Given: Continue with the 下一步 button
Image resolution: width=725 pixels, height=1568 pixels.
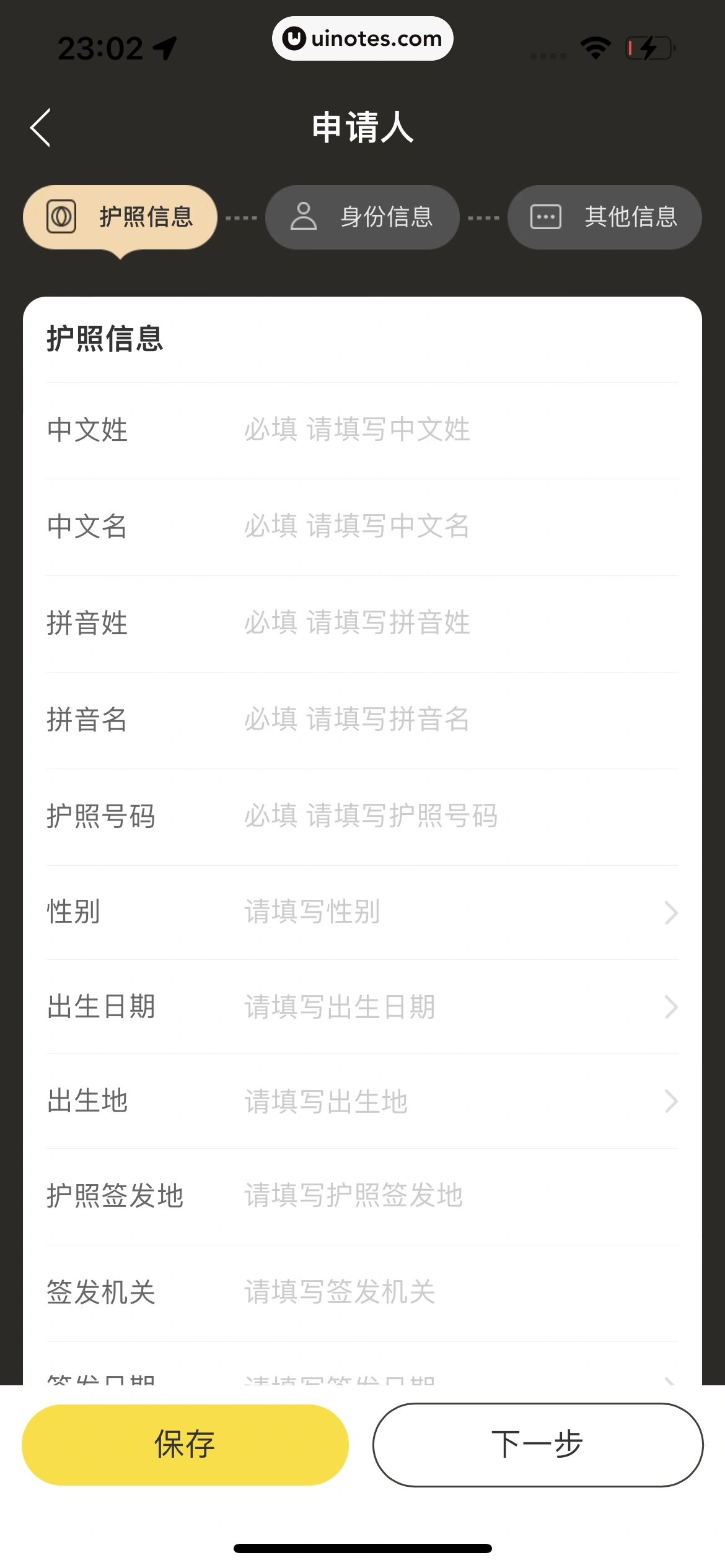Looking at the screenshot, I should 537,1444.
